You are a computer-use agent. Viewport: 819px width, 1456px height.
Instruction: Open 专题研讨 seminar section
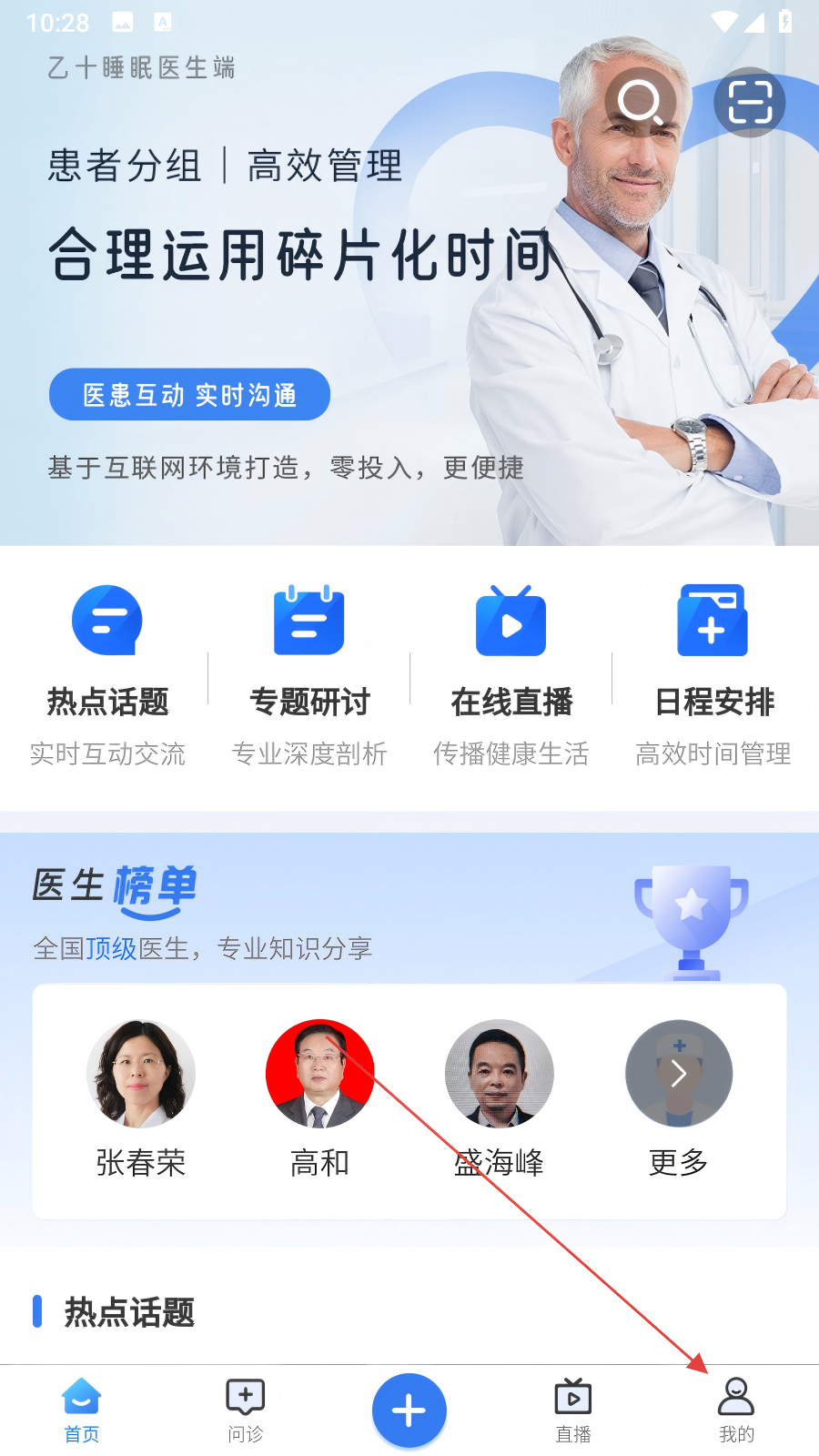coord(309,673)
